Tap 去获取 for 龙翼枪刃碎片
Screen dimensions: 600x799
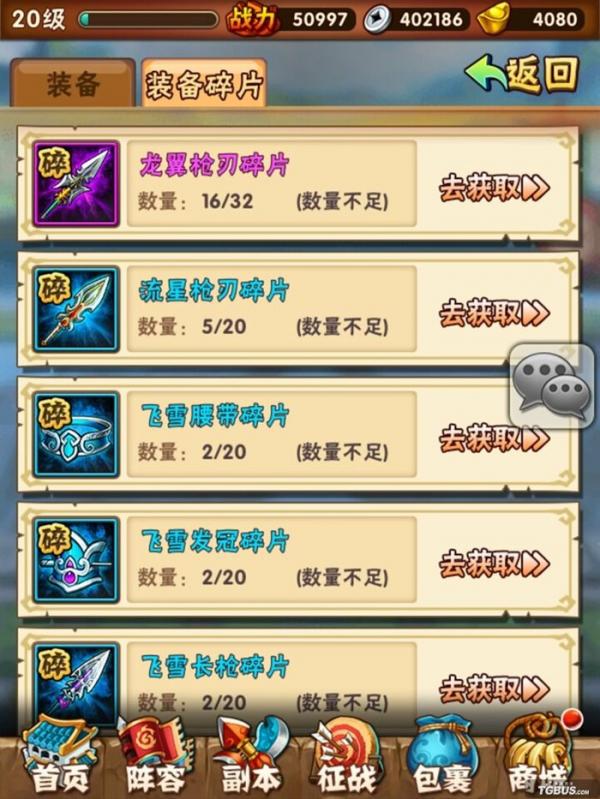494,186
